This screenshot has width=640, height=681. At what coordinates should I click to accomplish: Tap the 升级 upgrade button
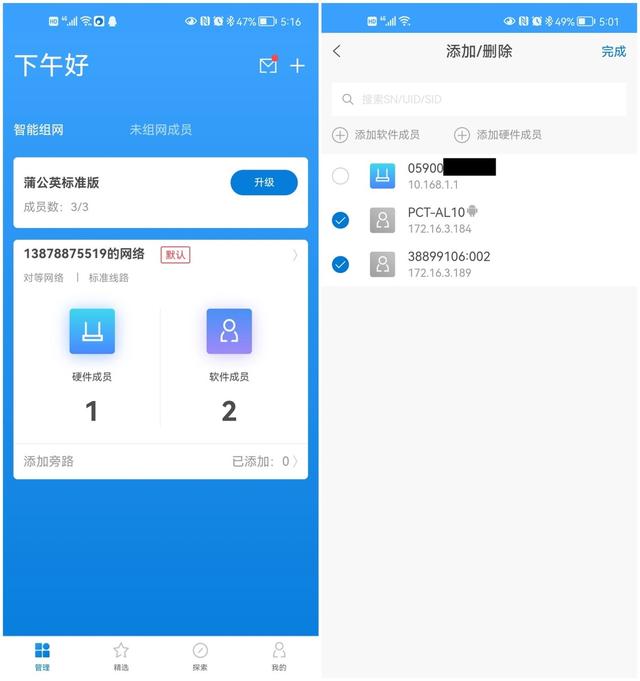264,182
